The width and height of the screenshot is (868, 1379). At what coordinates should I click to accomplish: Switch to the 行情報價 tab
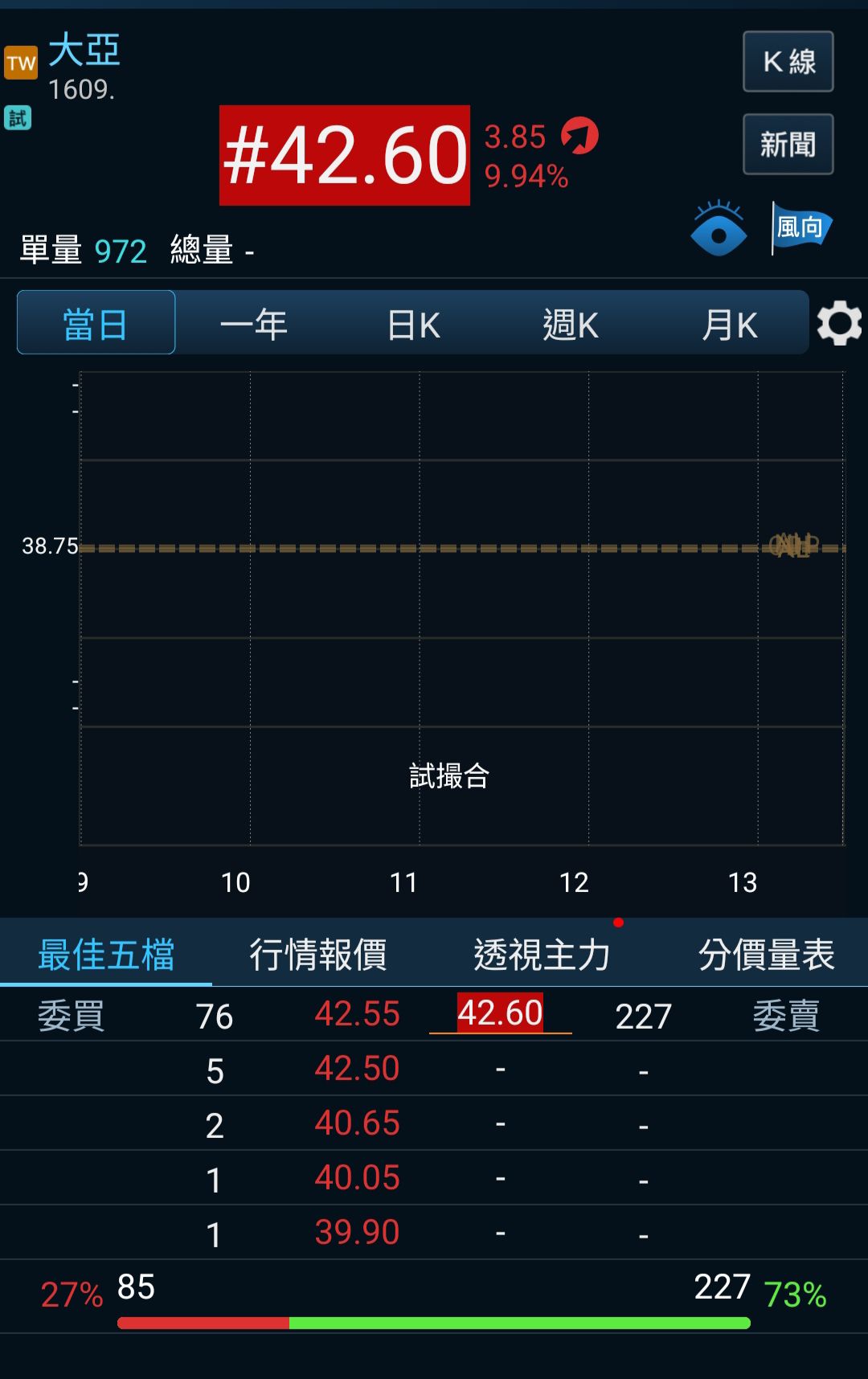click(x=319, y=954)
